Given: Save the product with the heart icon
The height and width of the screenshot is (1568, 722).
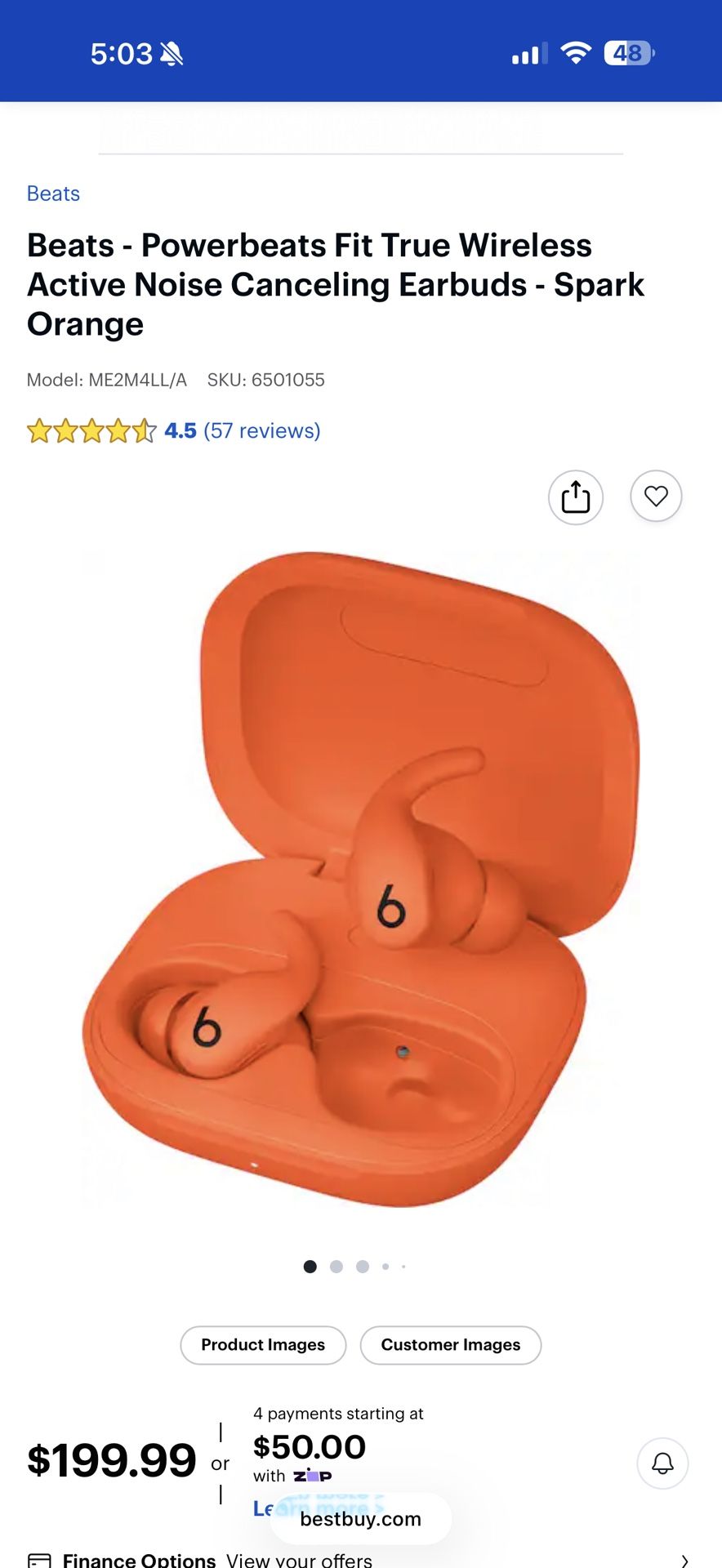Looking at the screenshot, I should click(656, 496).
